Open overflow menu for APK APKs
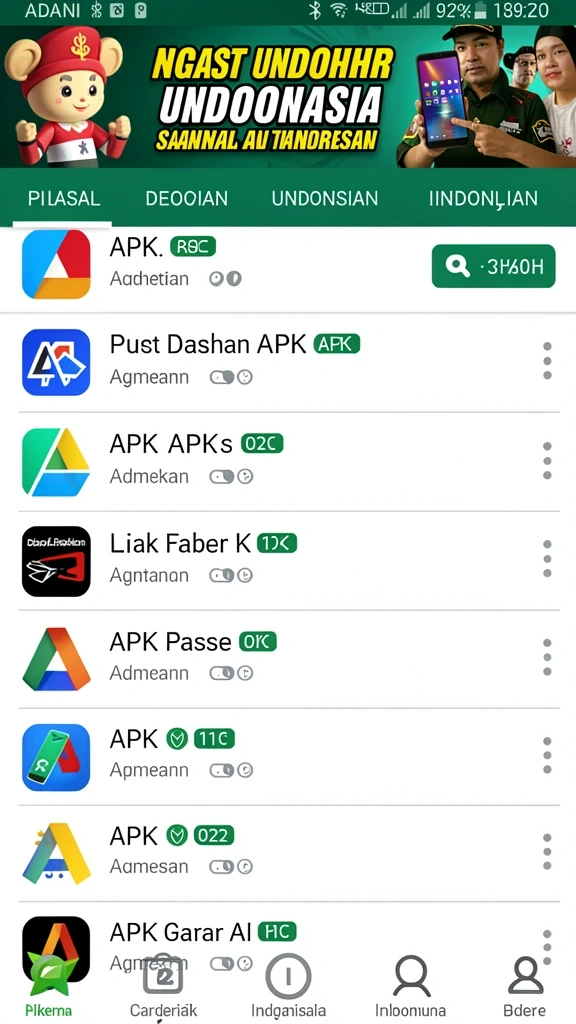Image resolution: width=576 pixels, height=1024 pixels. tap(547, 460)
